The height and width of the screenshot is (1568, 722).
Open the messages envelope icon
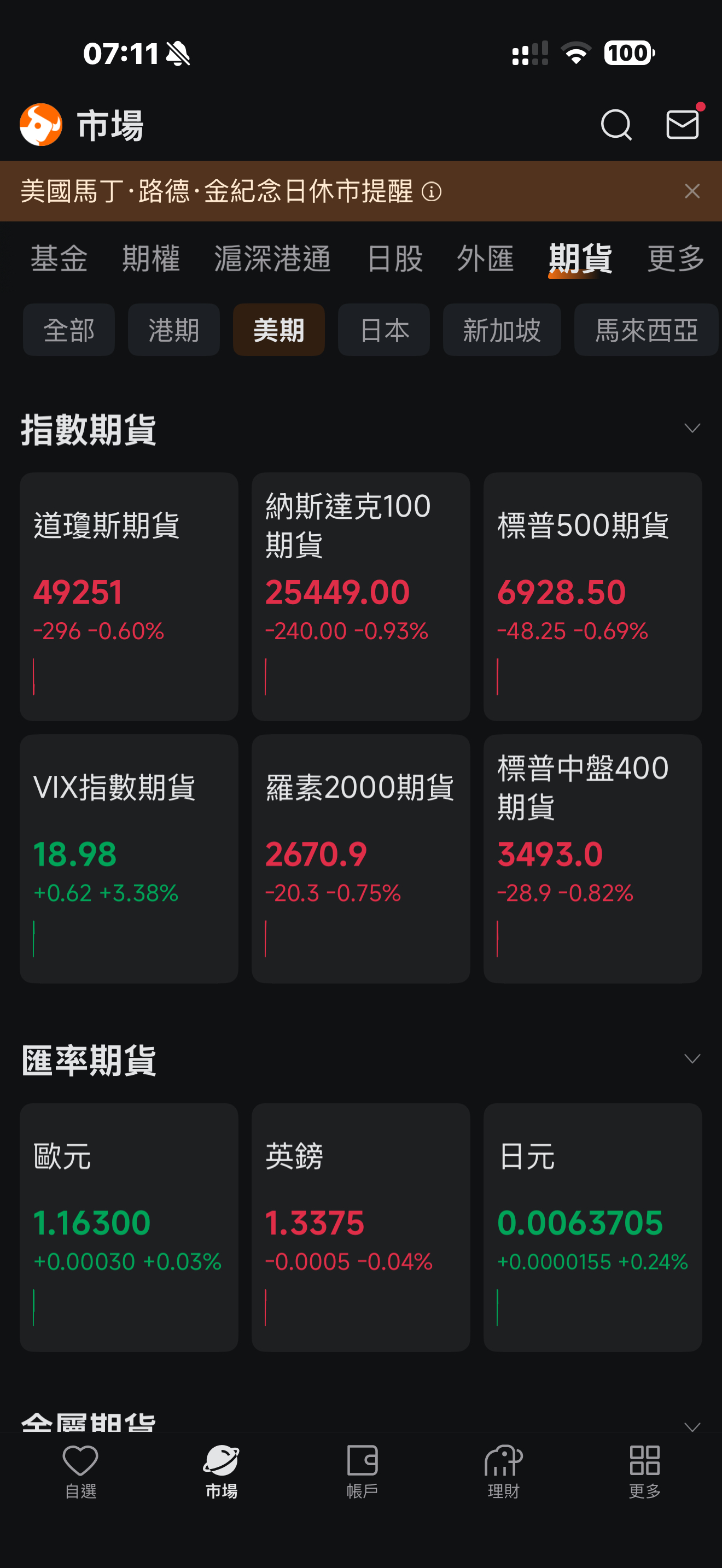(x=682, y=125)
